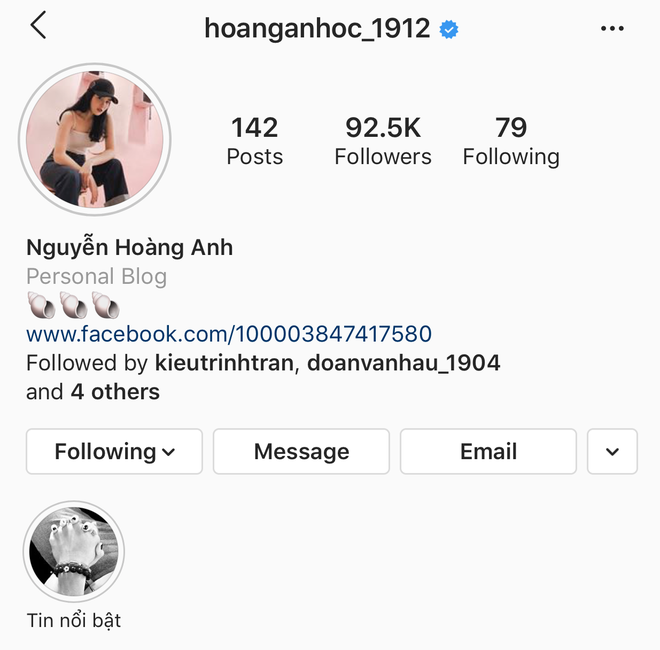Open the Following dropdown button

point(114,451)
